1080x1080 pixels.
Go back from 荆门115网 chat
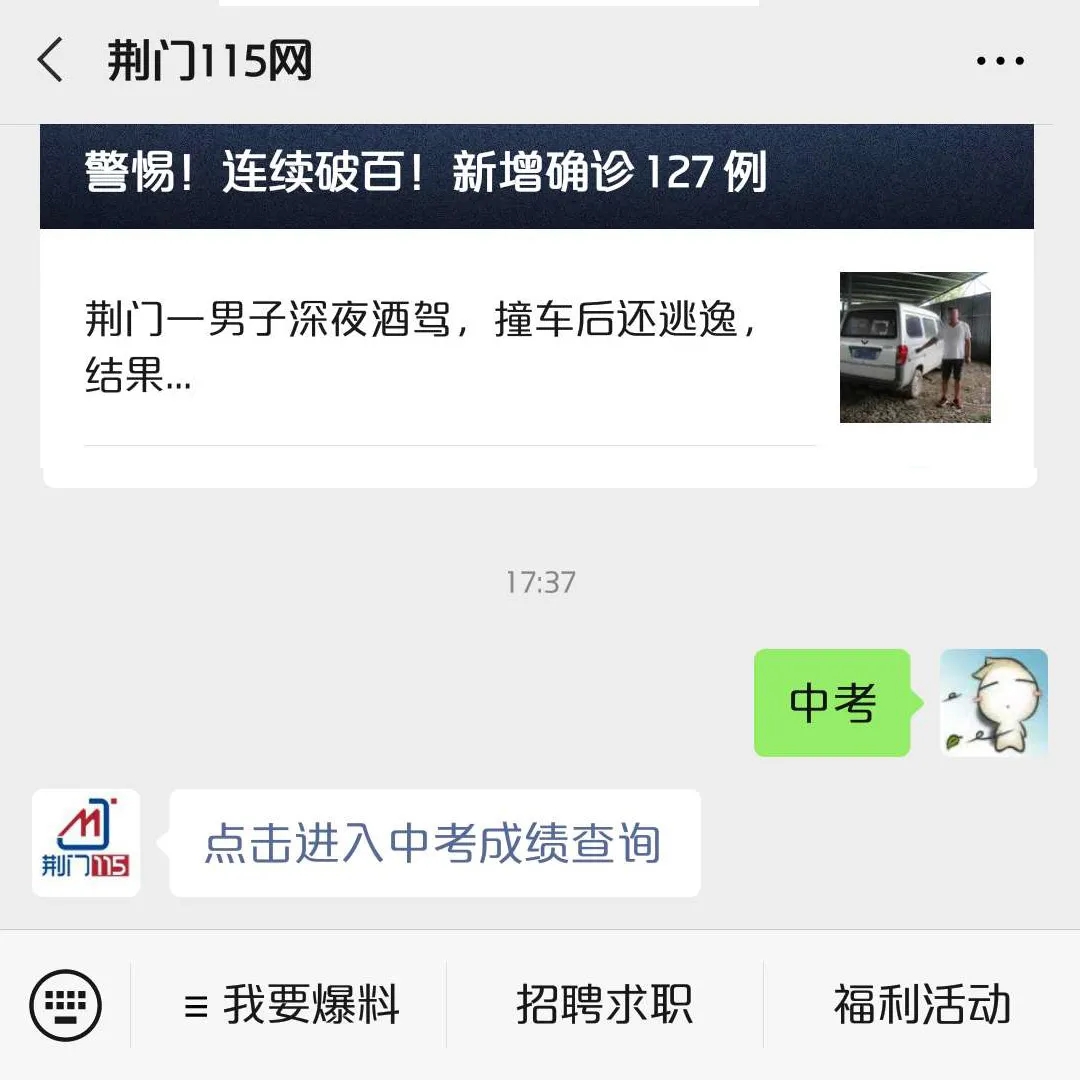50,61
